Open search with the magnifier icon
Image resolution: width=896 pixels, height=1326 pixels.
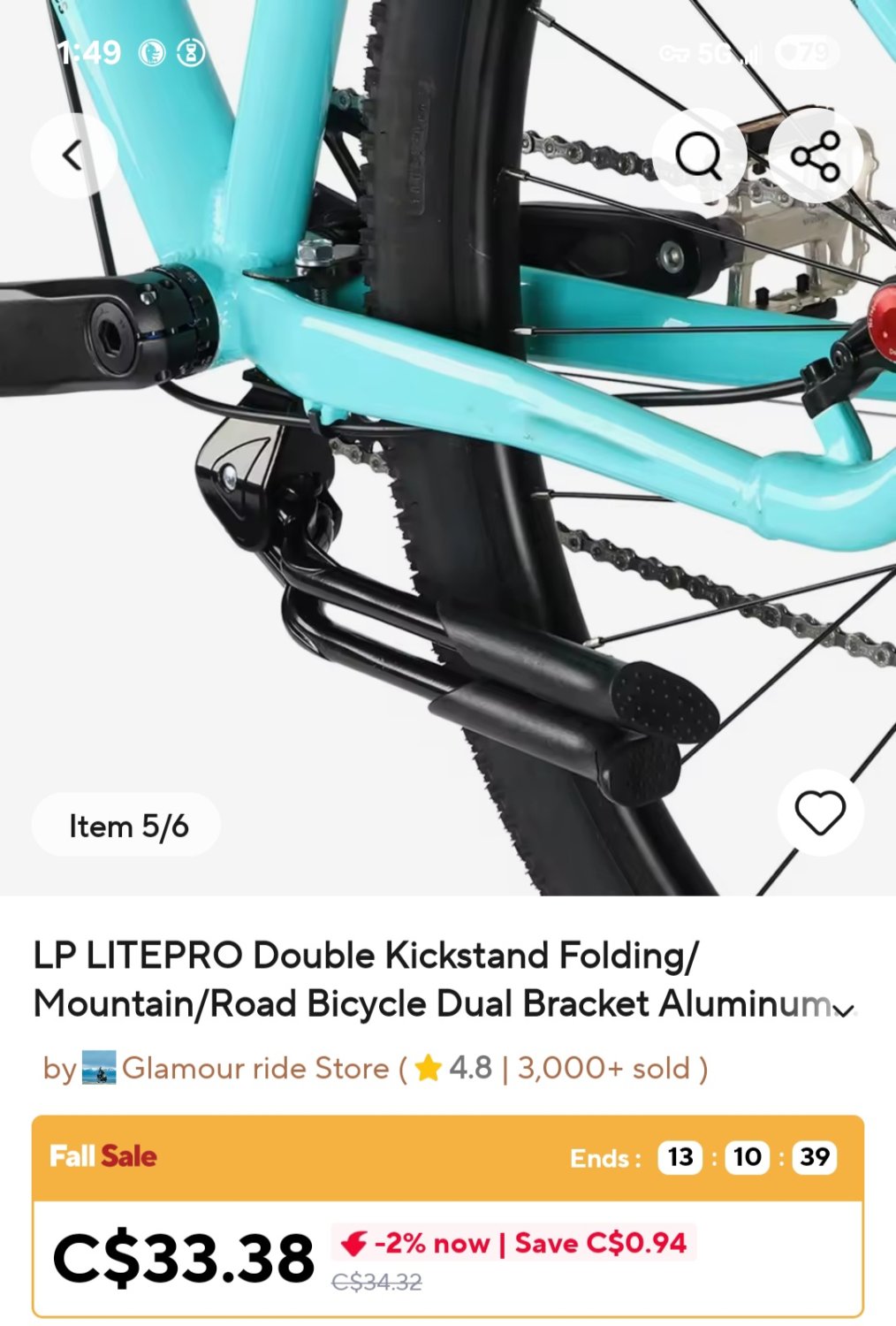tap(699, 156)
